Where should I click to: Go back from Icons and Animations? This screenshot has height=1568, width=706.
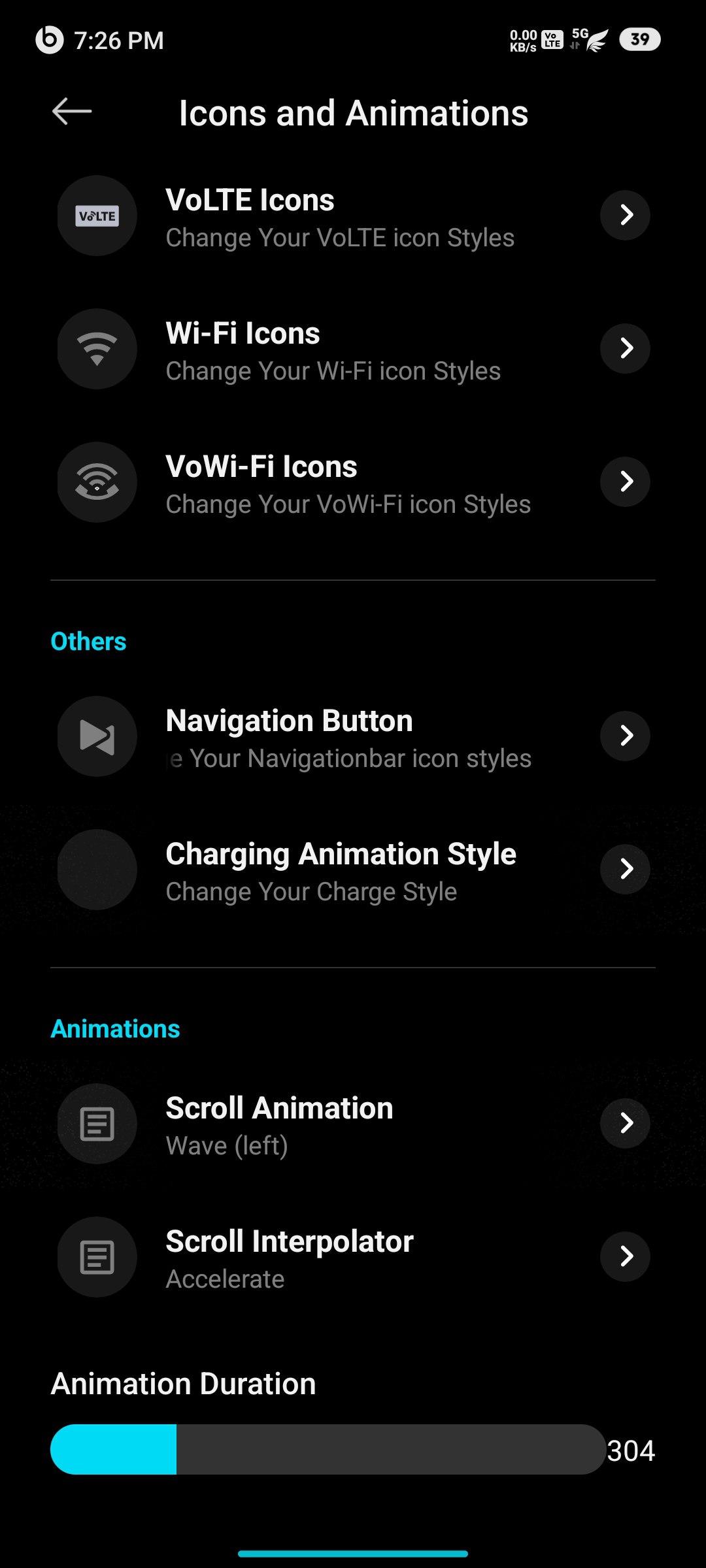[x=72, y=112]
